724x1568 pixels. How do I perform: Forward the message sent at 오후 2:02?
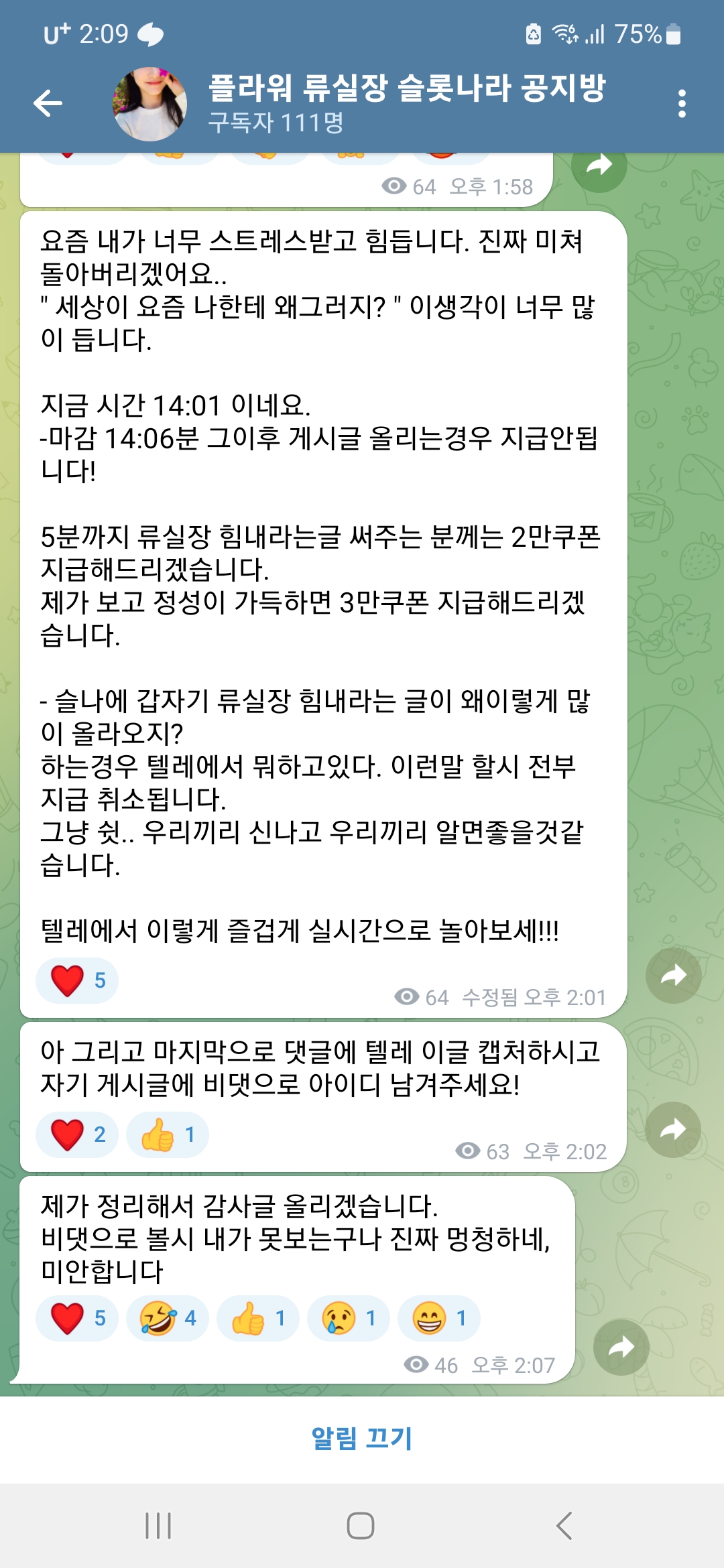click(673, 1130)
